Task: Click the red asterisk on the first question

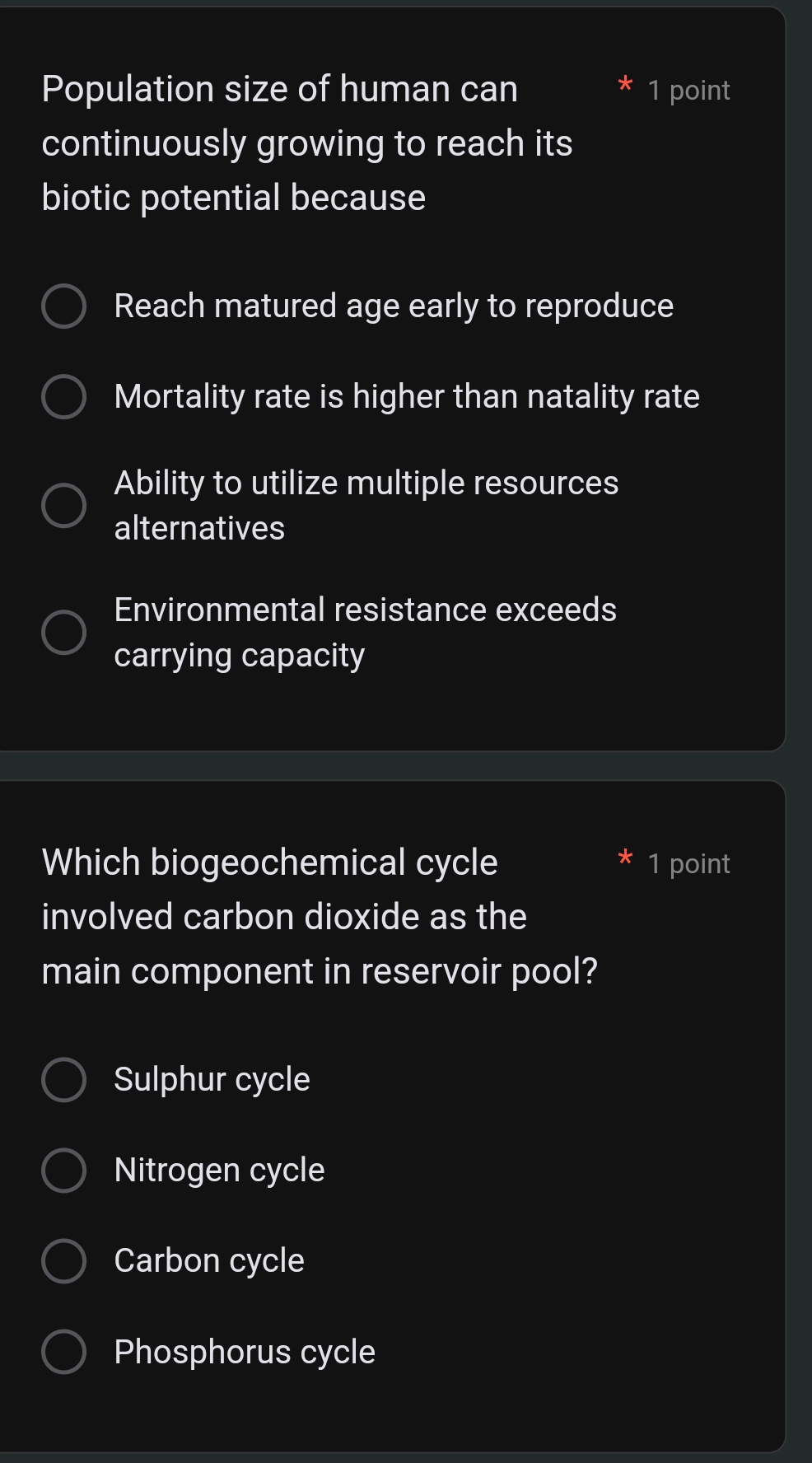Action: [626, 86]
